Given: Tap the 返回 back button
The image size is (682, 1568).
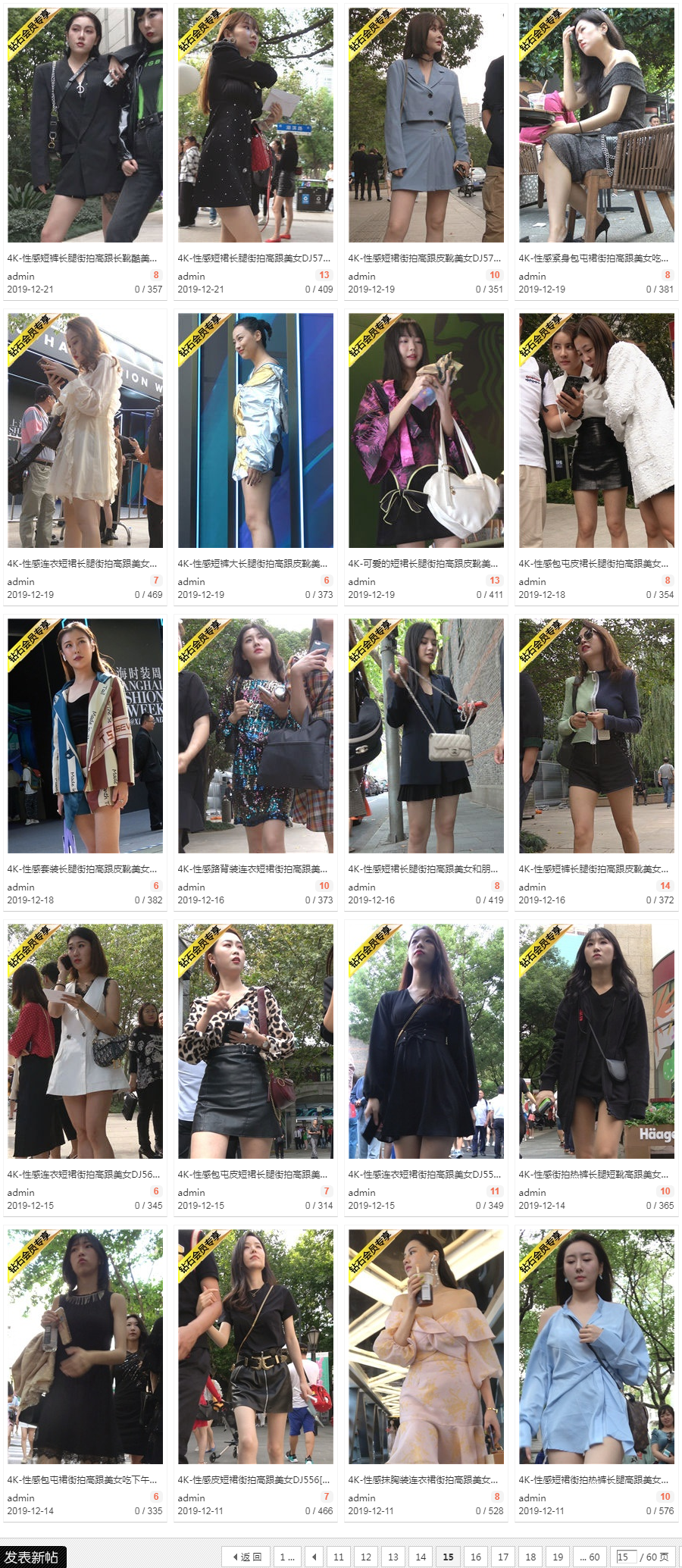Looking at the screenshot, I should tap(247, 1557).
